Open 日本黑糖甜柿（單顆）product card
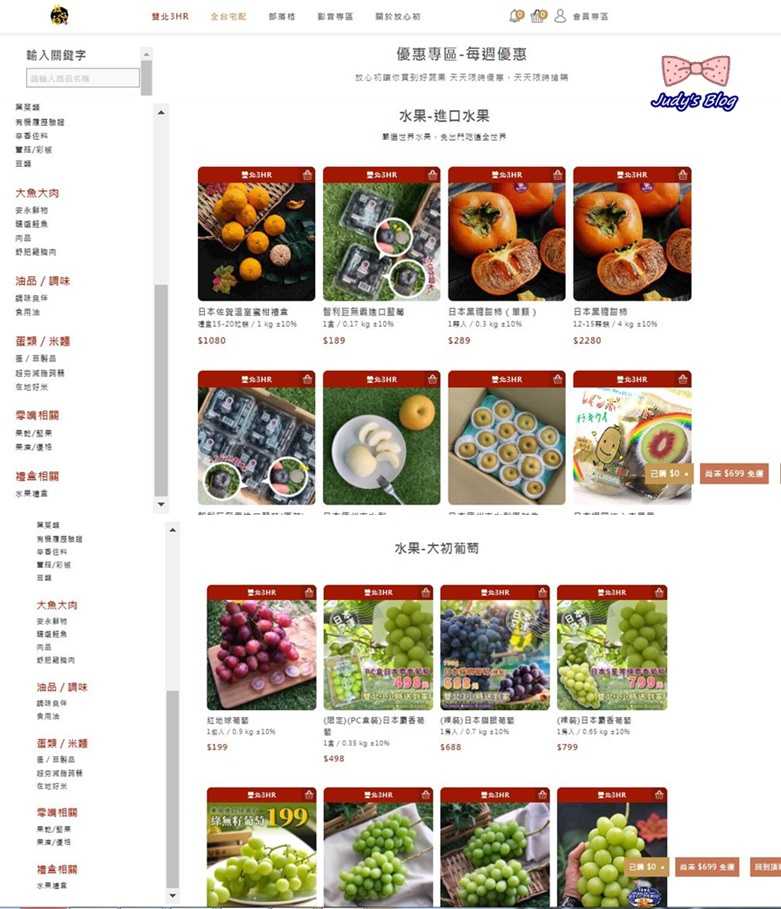The image size is (781, 909). [506, 240]
